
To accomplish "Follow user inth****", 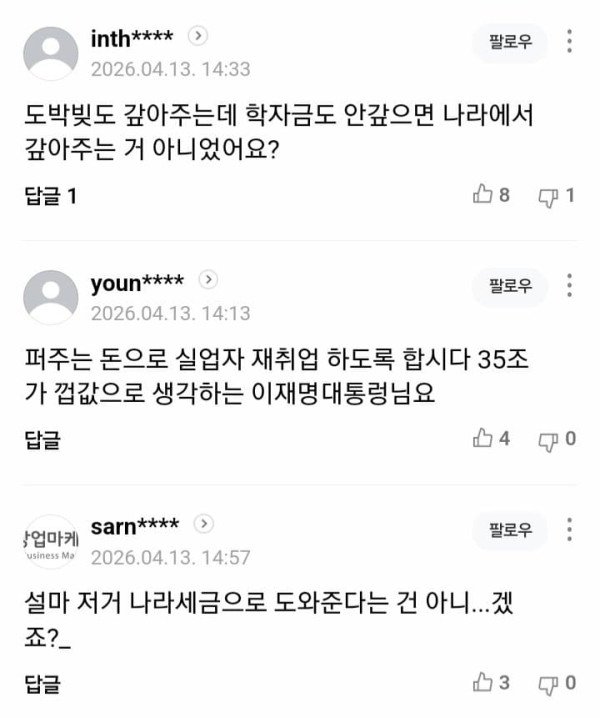I will coord(510,42).
